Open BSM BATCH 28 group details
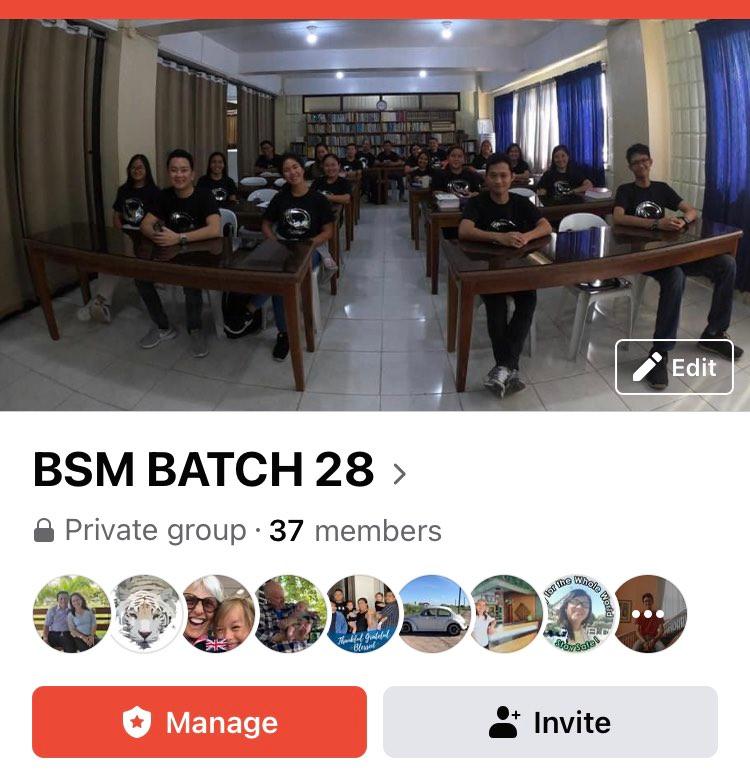Image resolution: width=750 pixels, height=778 pixels. coord(220,470)
